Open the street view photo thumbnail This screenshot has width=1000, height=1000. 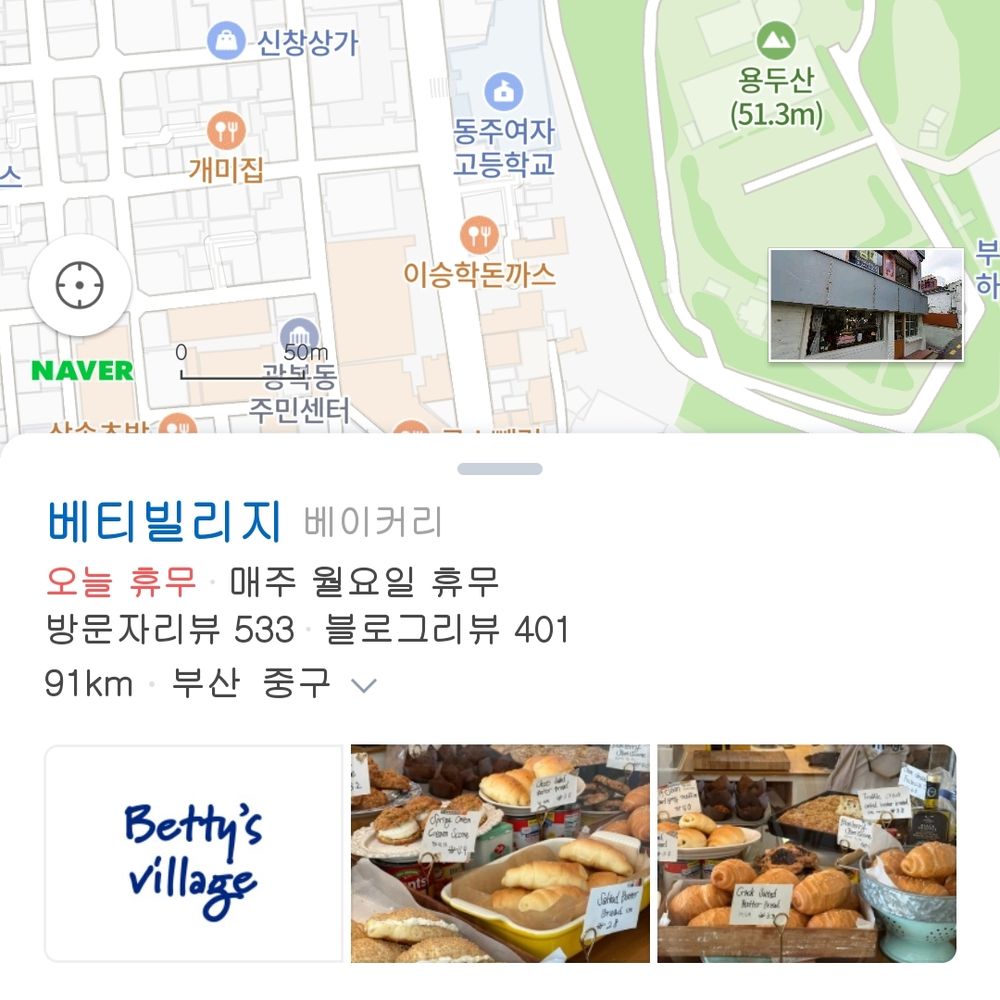[x=866, y=305]
